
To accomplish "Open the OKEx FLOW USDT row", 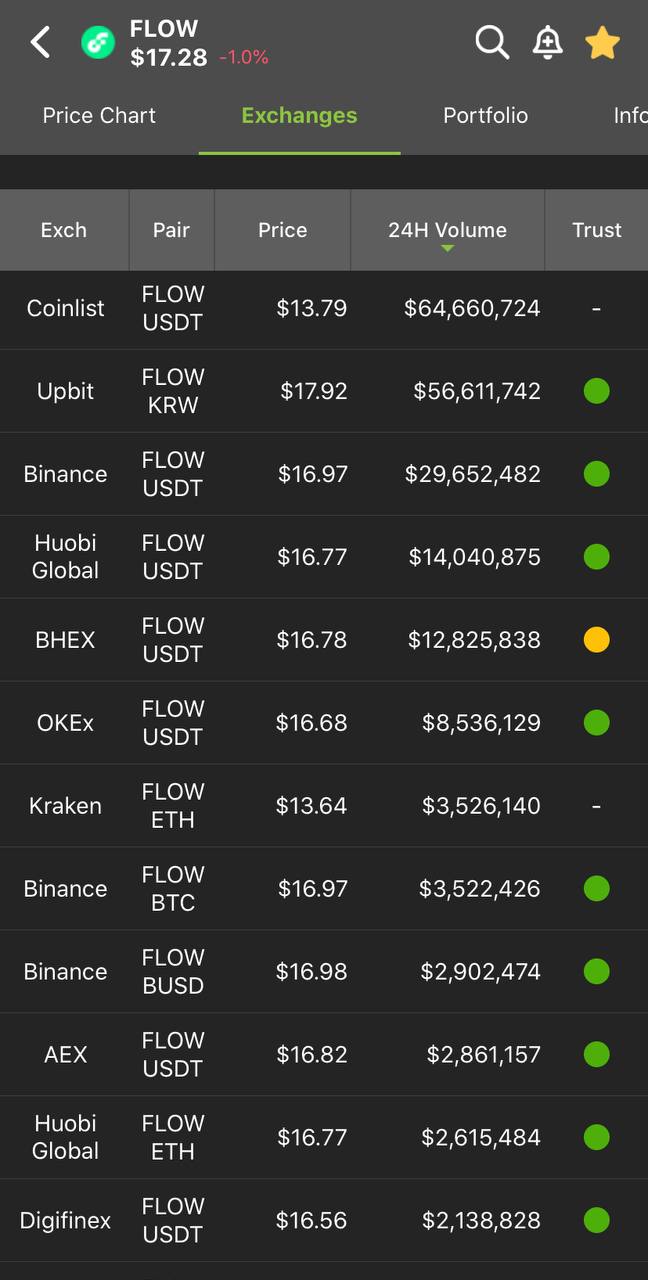I will 324,723.
